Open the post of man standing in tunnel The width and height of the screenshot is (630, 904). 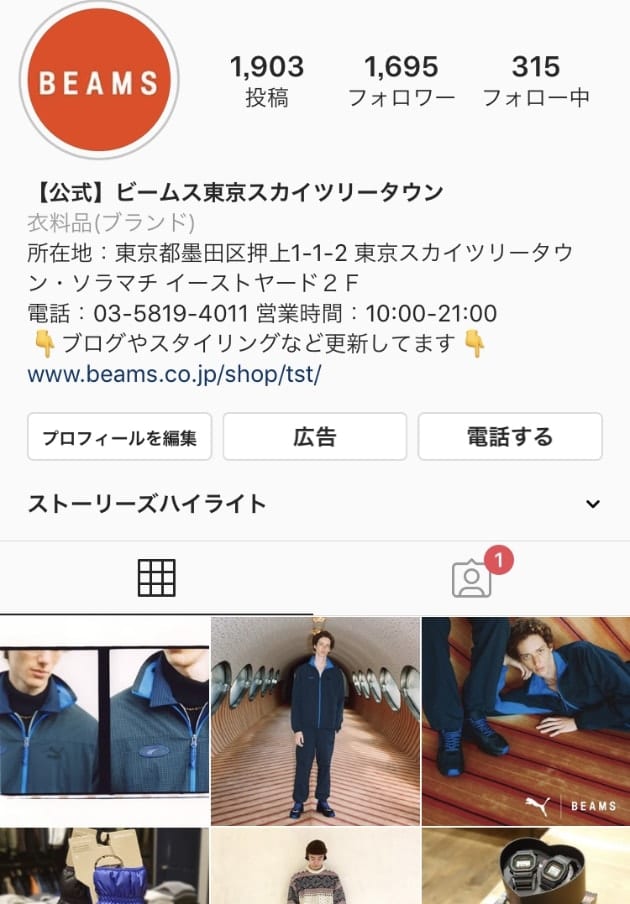[x=315, y=720]
